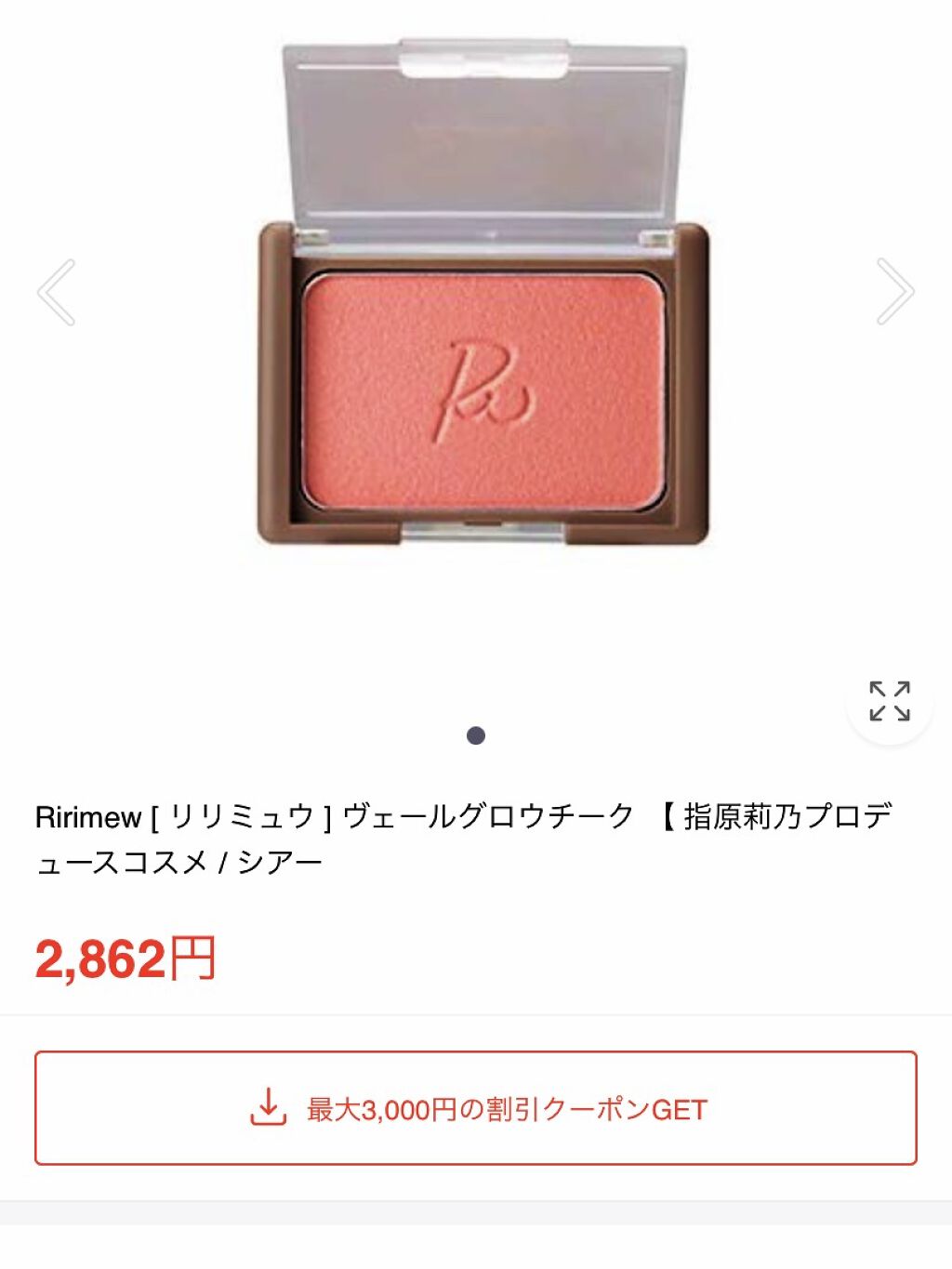
Task: Show the next product image
Action: pos(894,292)
